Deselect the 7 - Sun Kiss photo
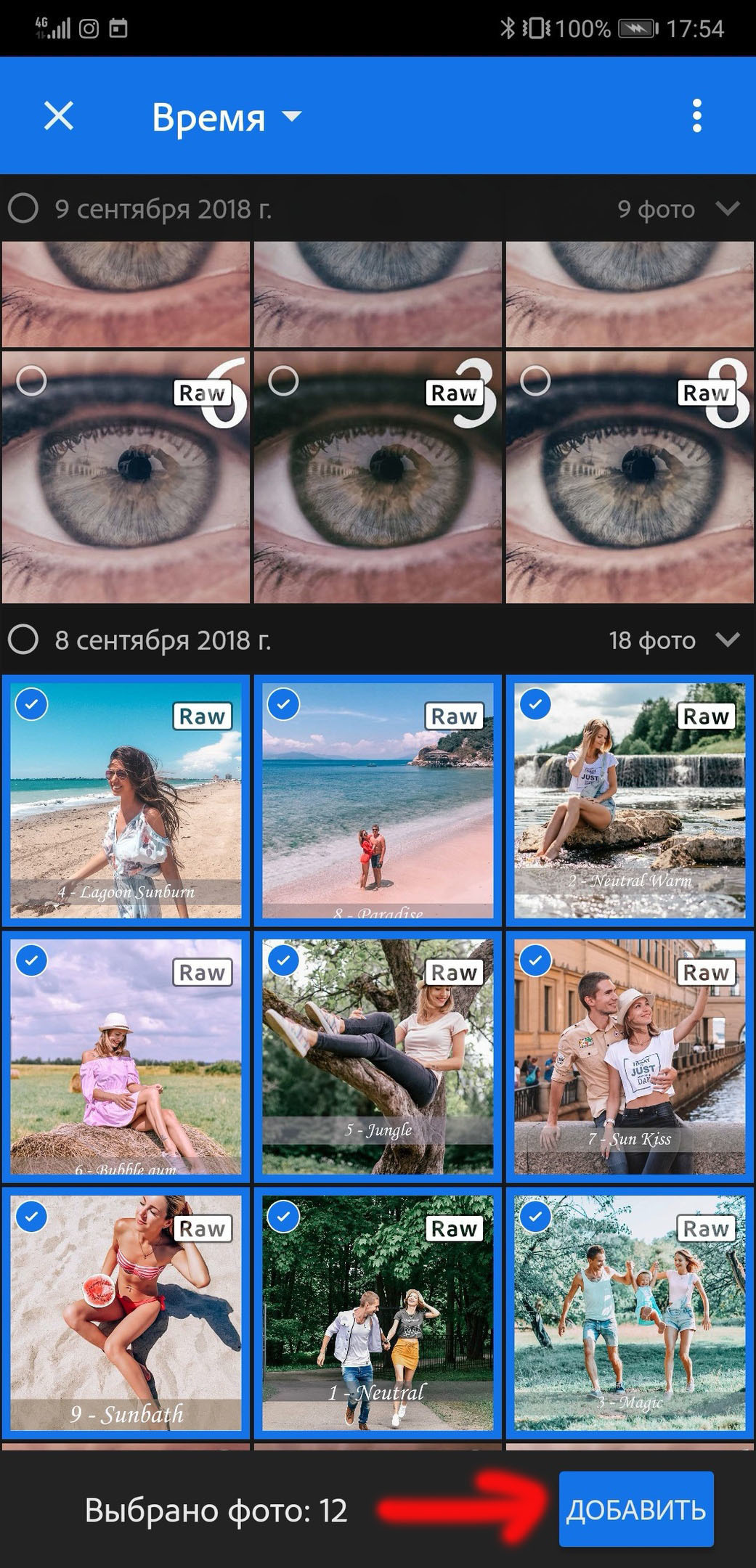The image size is (756, 1568). (535, 960)
